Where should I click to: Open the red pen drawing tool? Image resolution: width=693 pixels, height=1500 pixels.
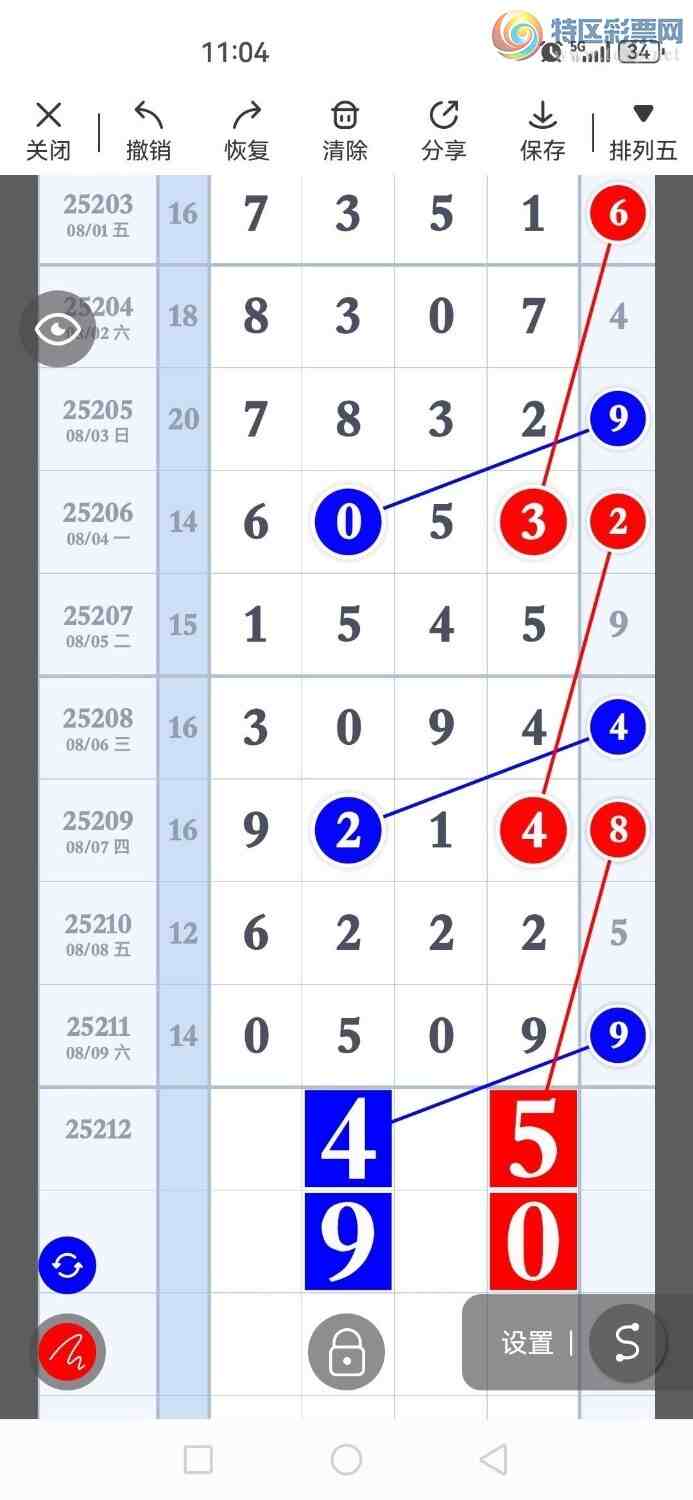[x=68, y=1351]
